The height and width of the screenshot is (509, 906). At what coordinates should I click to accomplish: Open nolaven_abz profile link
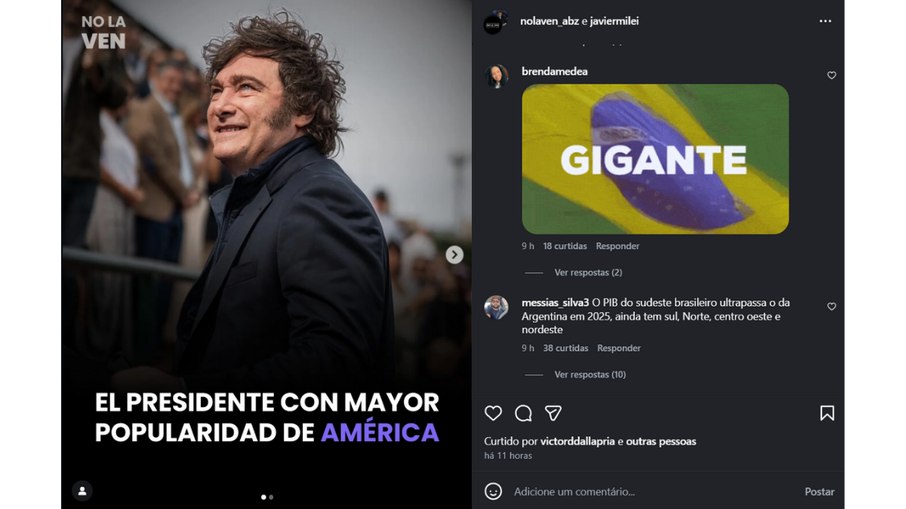(x=549, y=21)
